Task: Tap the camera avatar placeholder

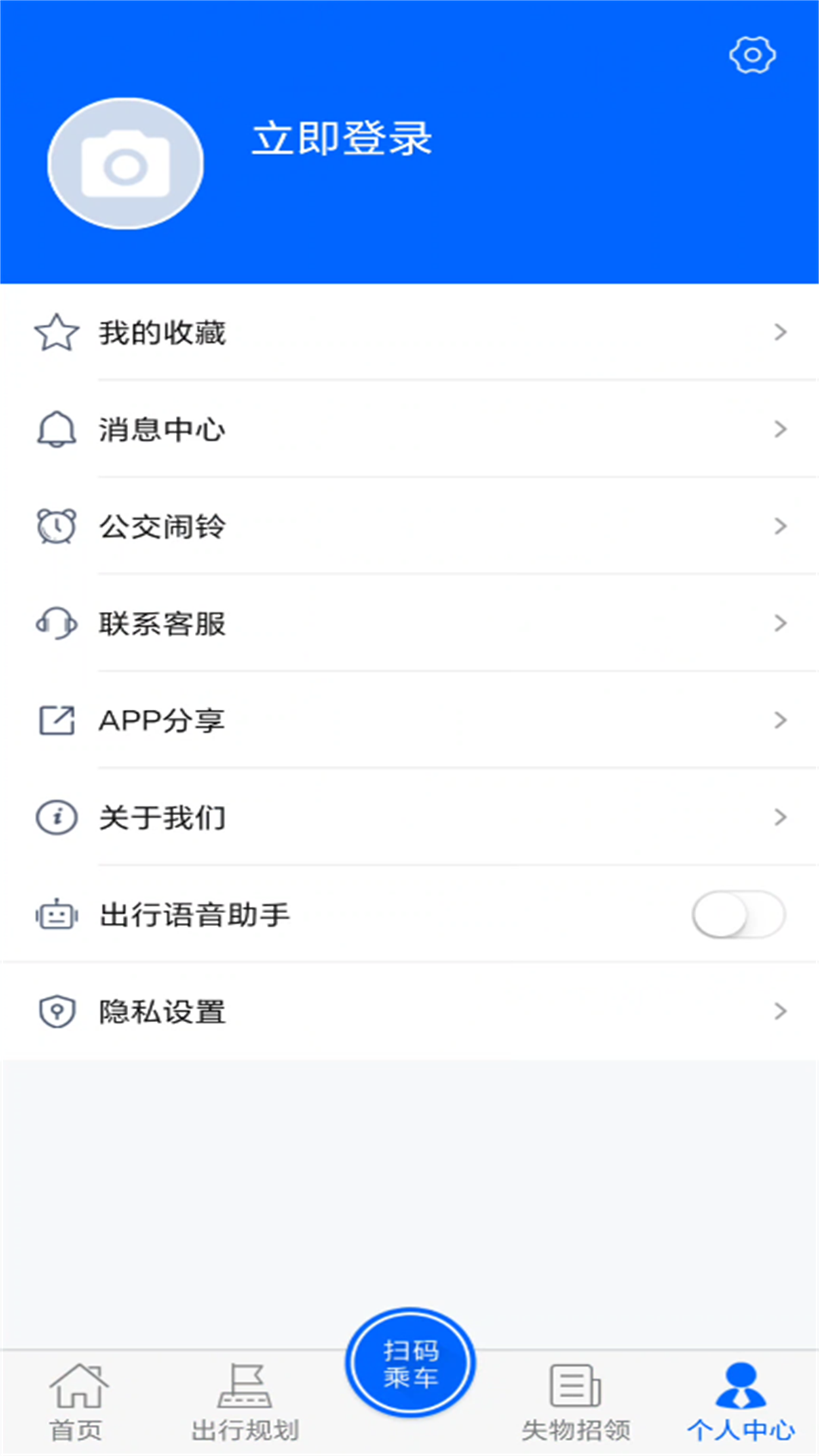Action: coord(126,164)
